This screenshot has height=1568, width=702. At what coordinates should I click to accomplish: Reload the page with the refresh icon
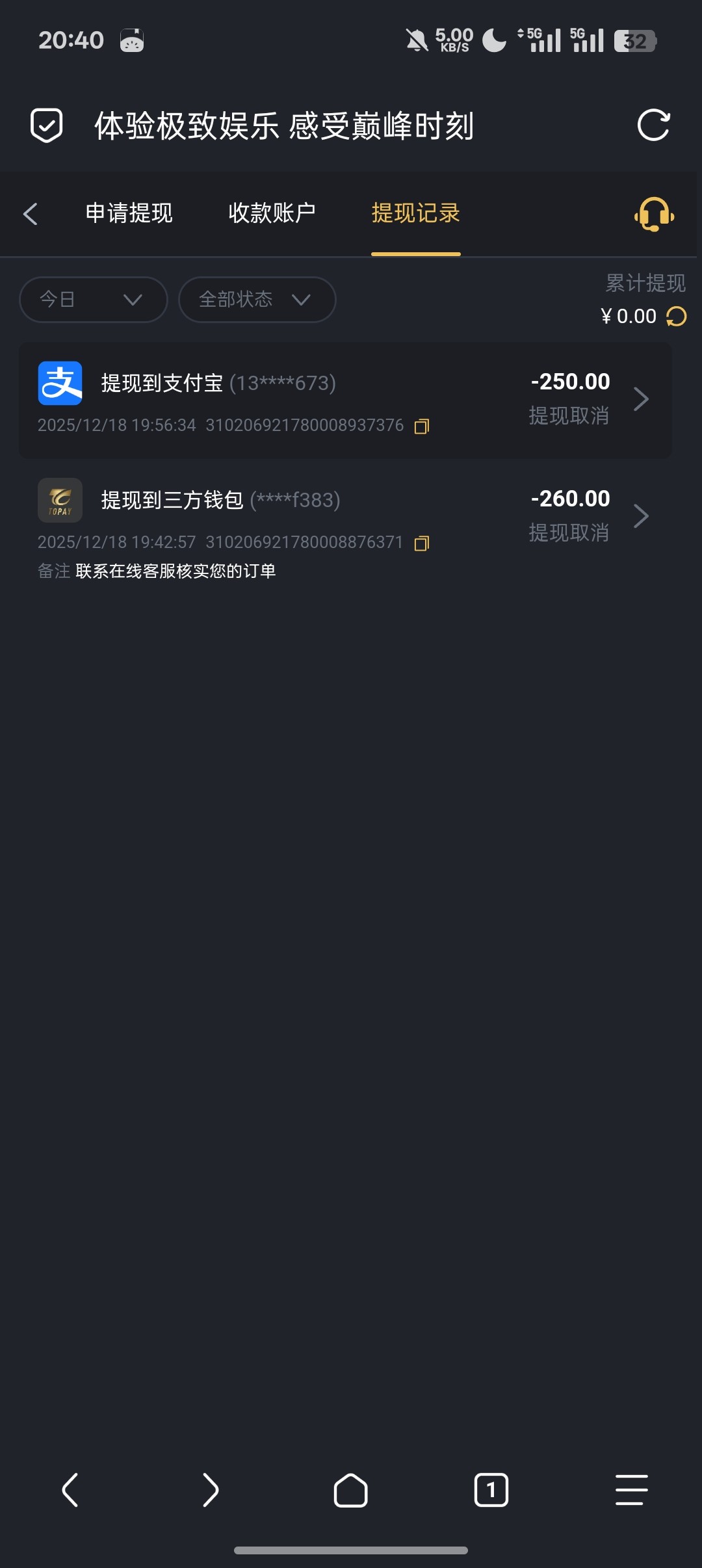click(x=653, y=125)
